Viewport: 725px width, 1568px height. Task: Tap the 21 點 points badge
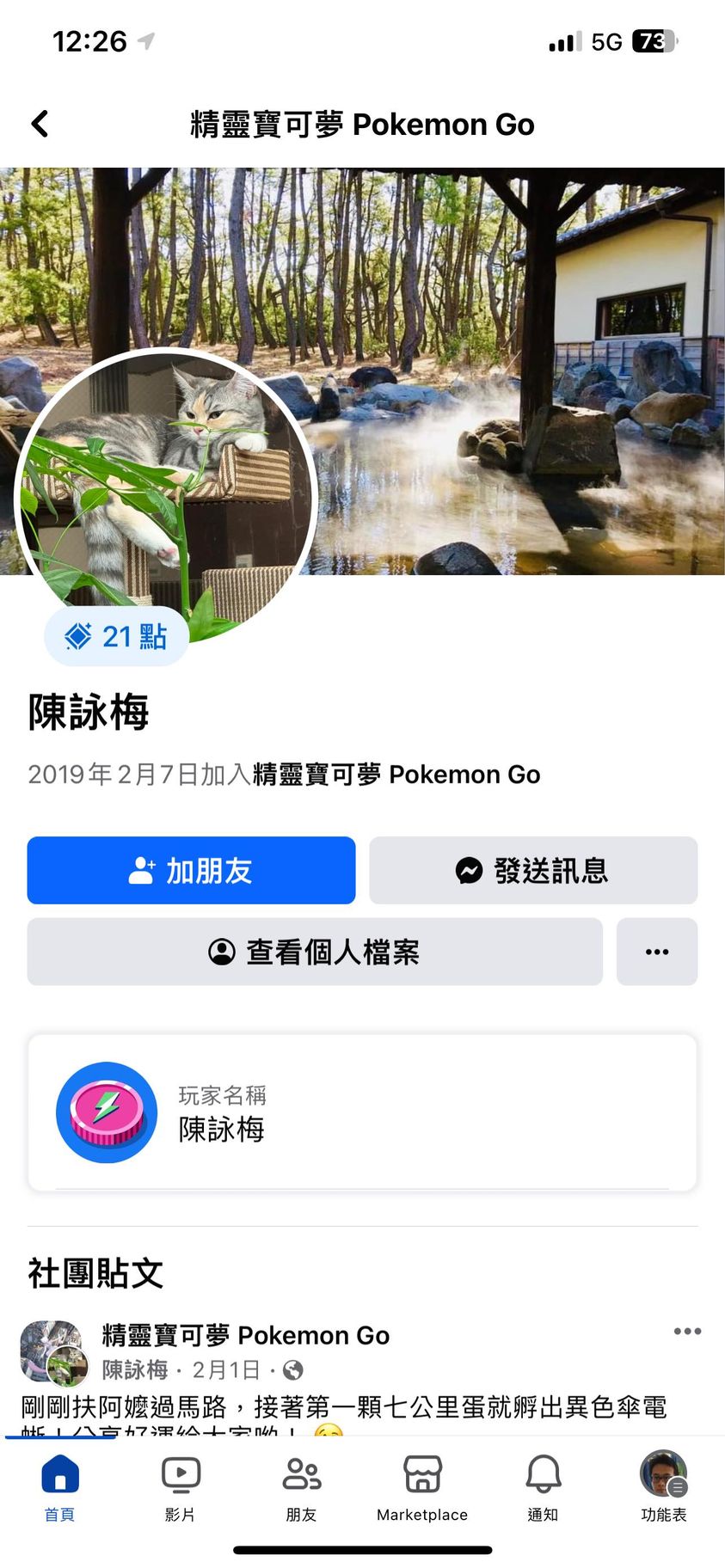click(x=116, y=637)
